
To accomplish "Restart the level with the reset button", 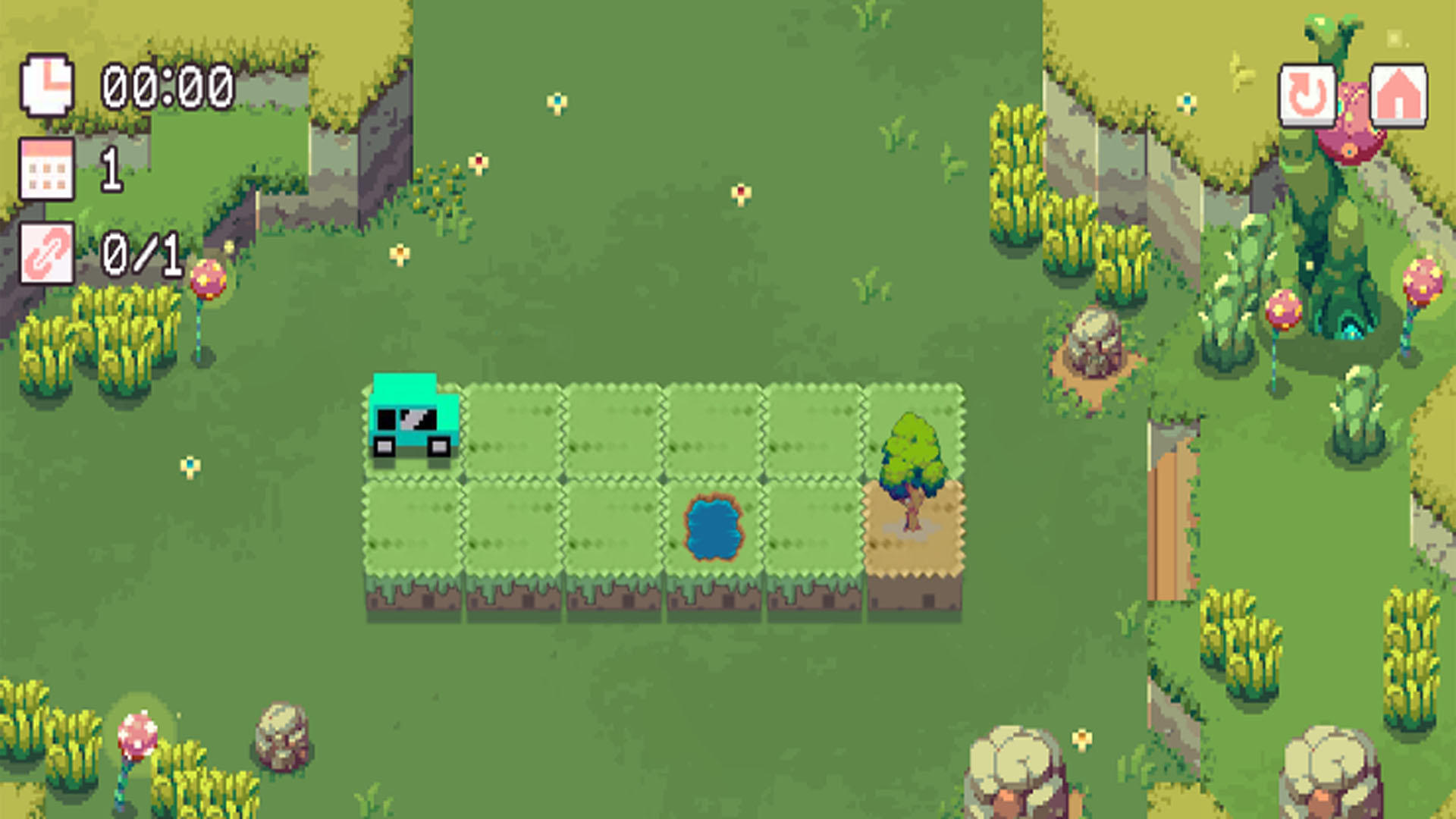I will coord(1307,96).
